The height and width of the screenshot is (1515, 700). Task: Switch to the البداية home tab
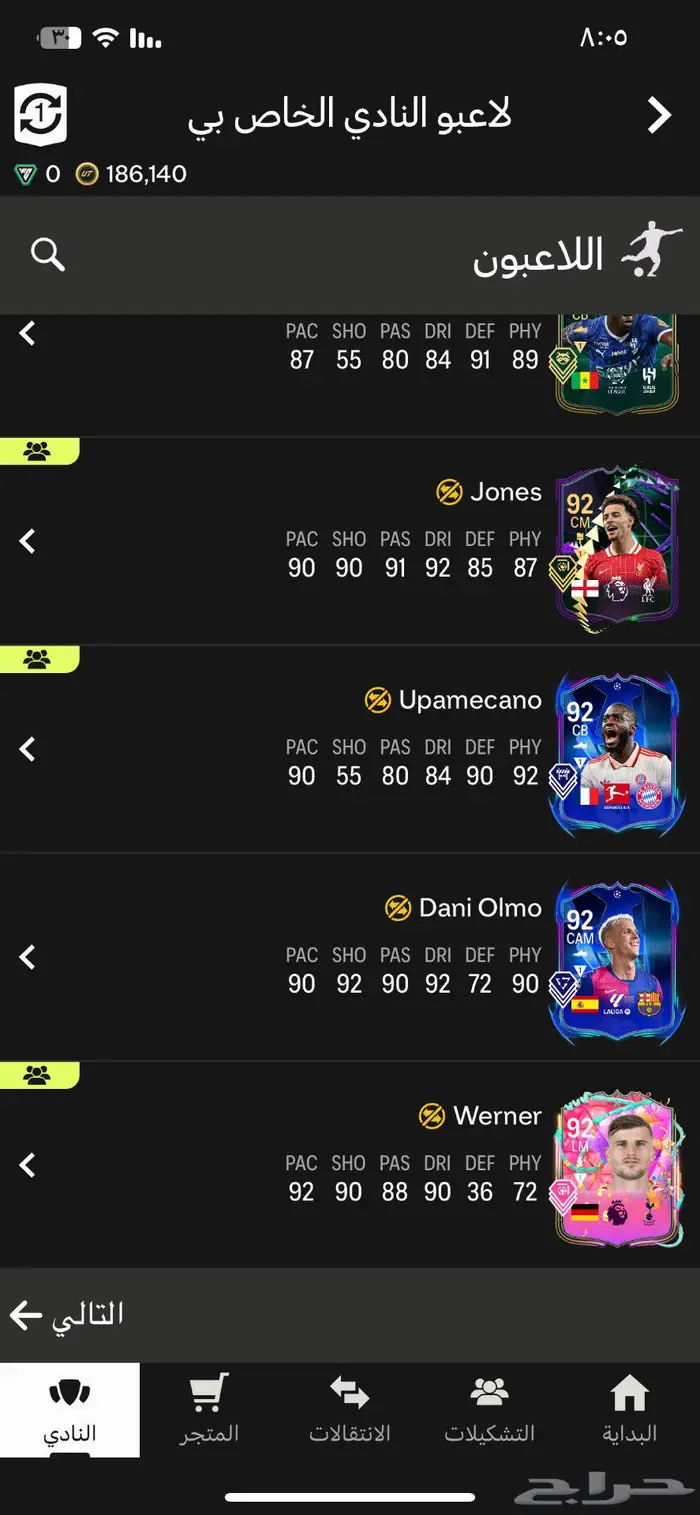click(x=629, y=1409)
